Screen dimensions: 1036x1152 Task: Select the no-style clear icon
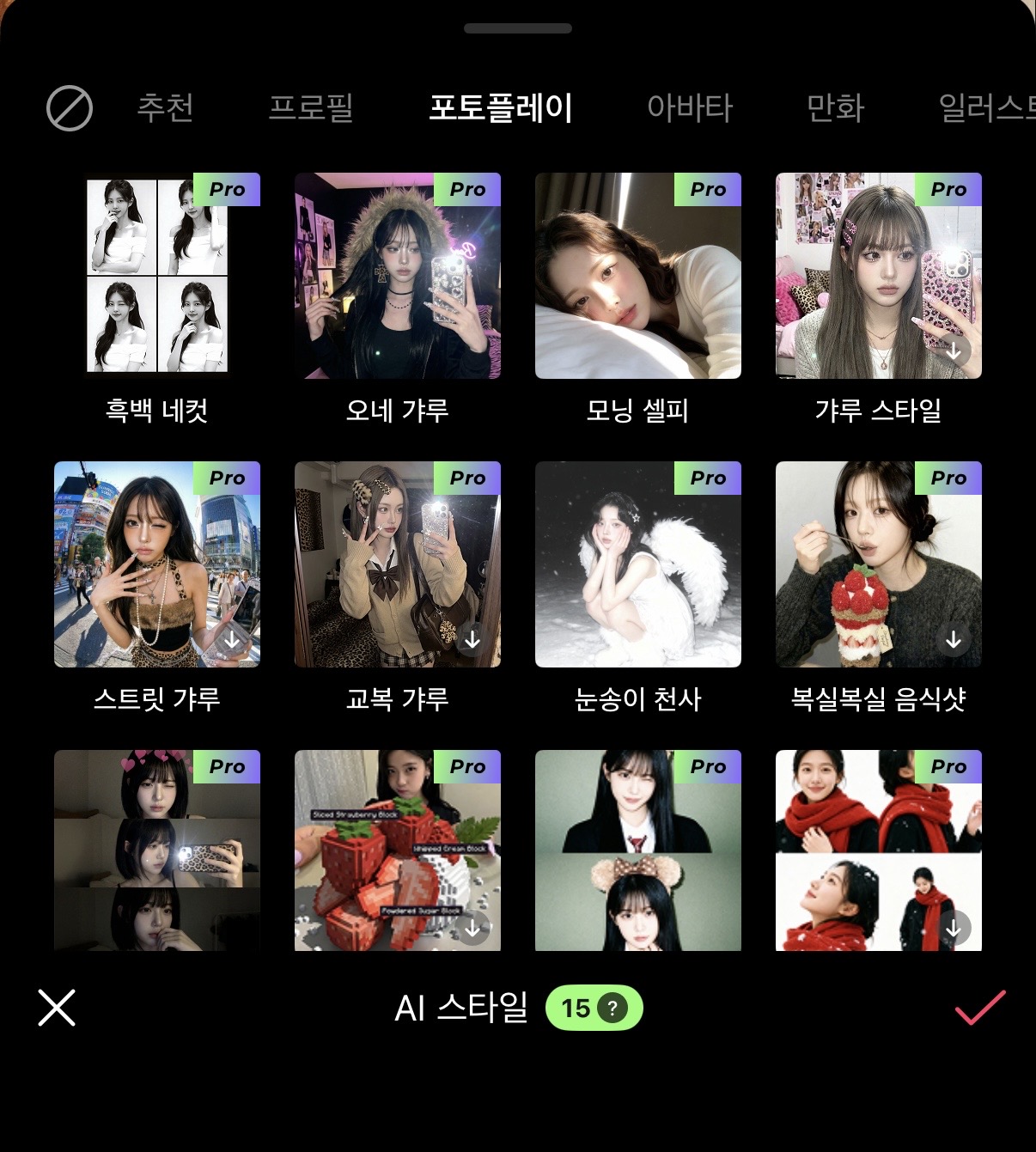69,108
